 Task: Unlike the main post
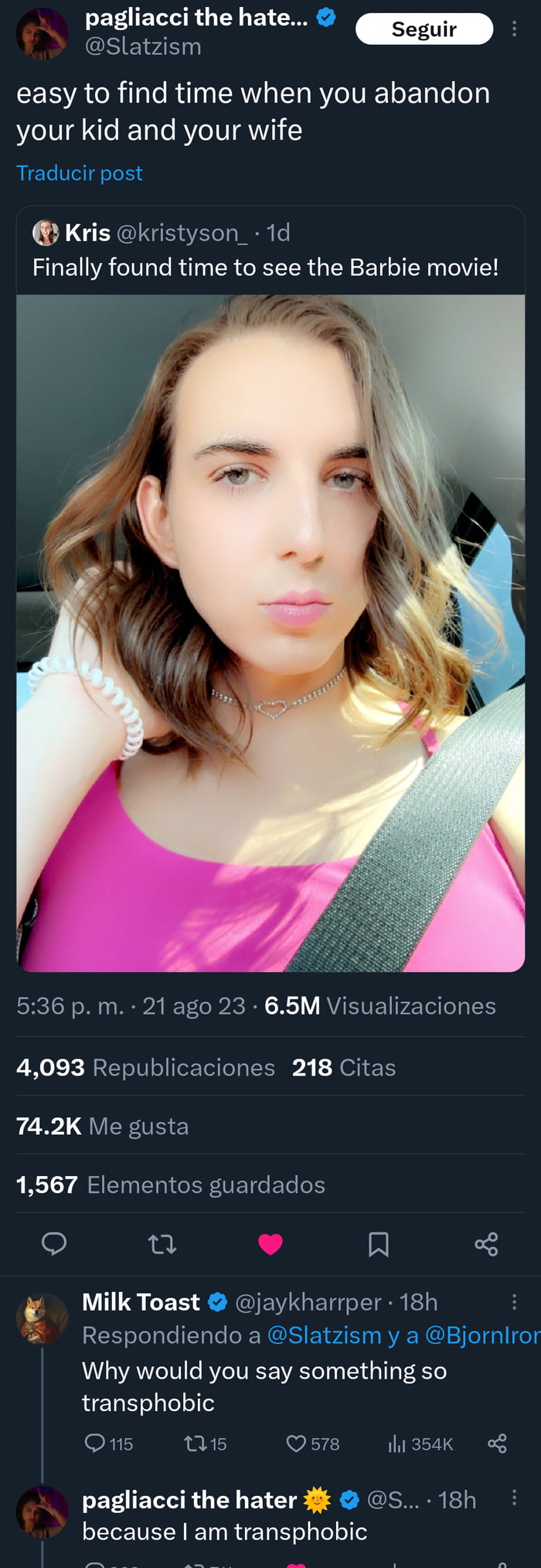(270, 1243)
